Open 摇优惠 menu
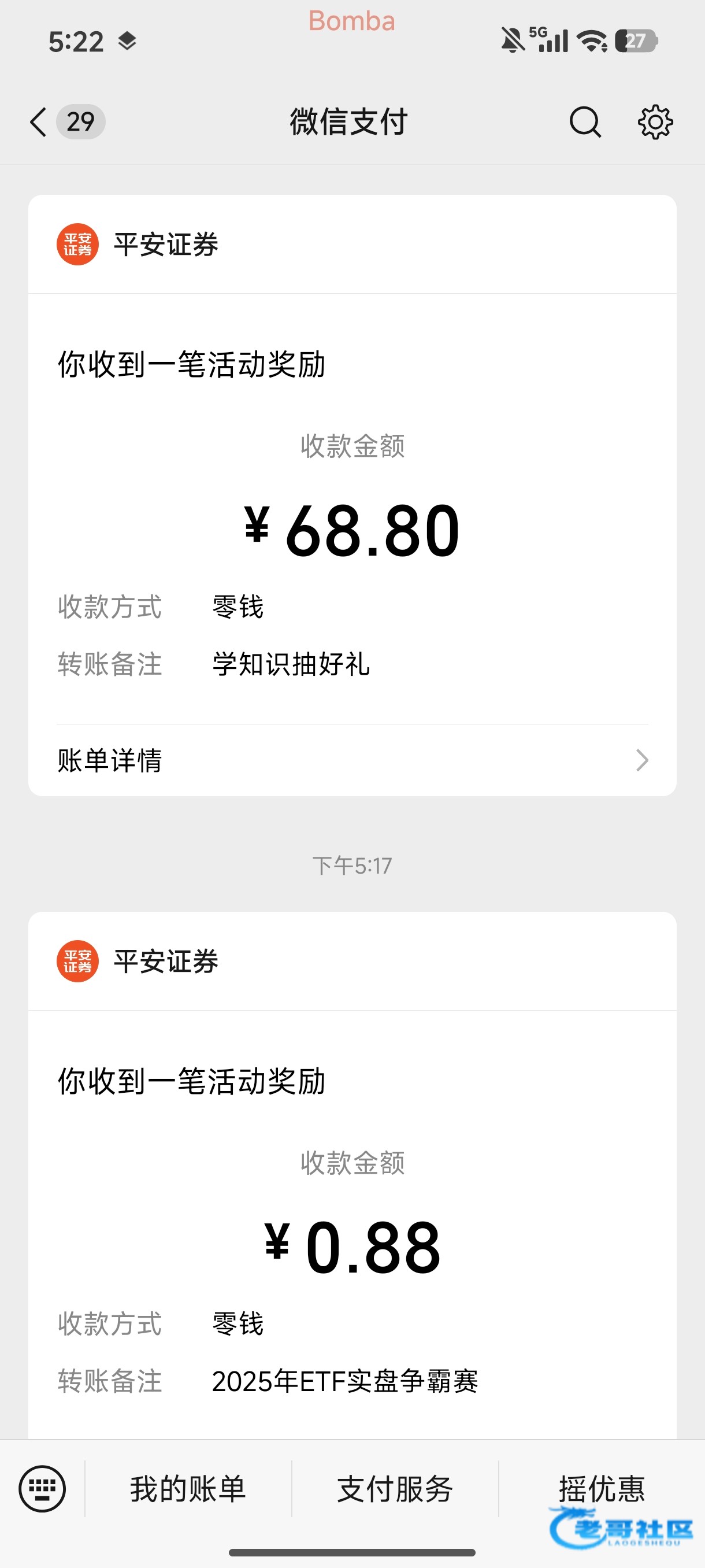This screenshot has height=1568, width=705. click(x=602, y=1489)
